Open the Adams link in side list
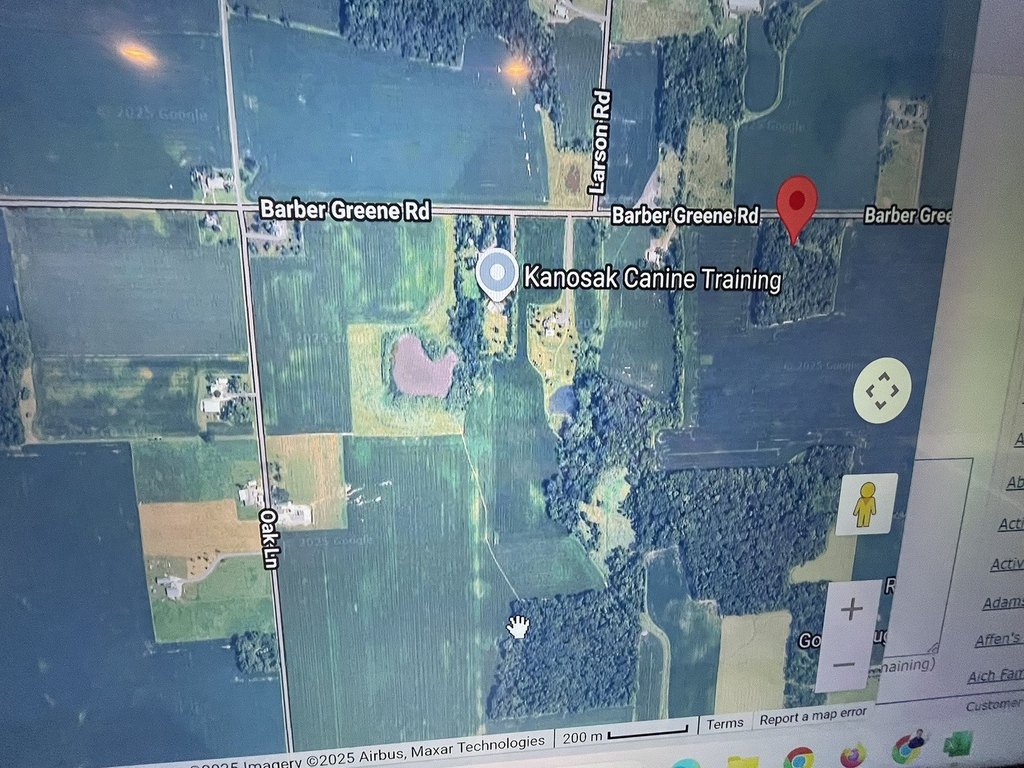This screenshot has height=768, width=1024. point(1003,602)
